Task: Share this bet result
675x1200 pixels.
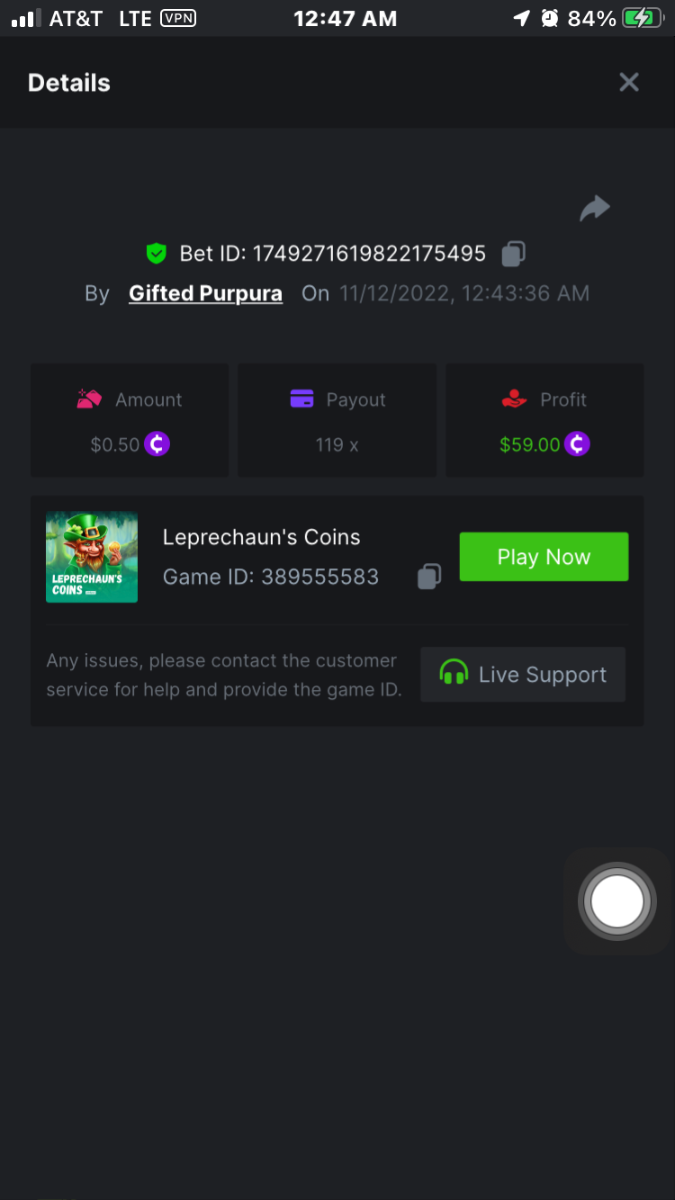Action: click(x=594, y=208)
